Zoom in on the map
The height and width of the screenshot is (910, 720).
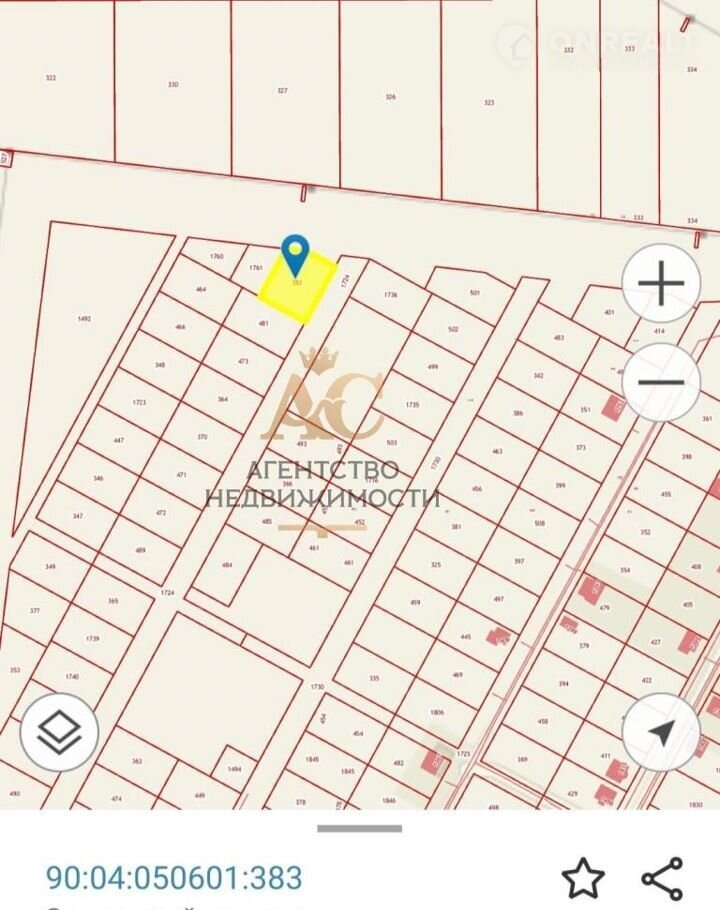660,284
